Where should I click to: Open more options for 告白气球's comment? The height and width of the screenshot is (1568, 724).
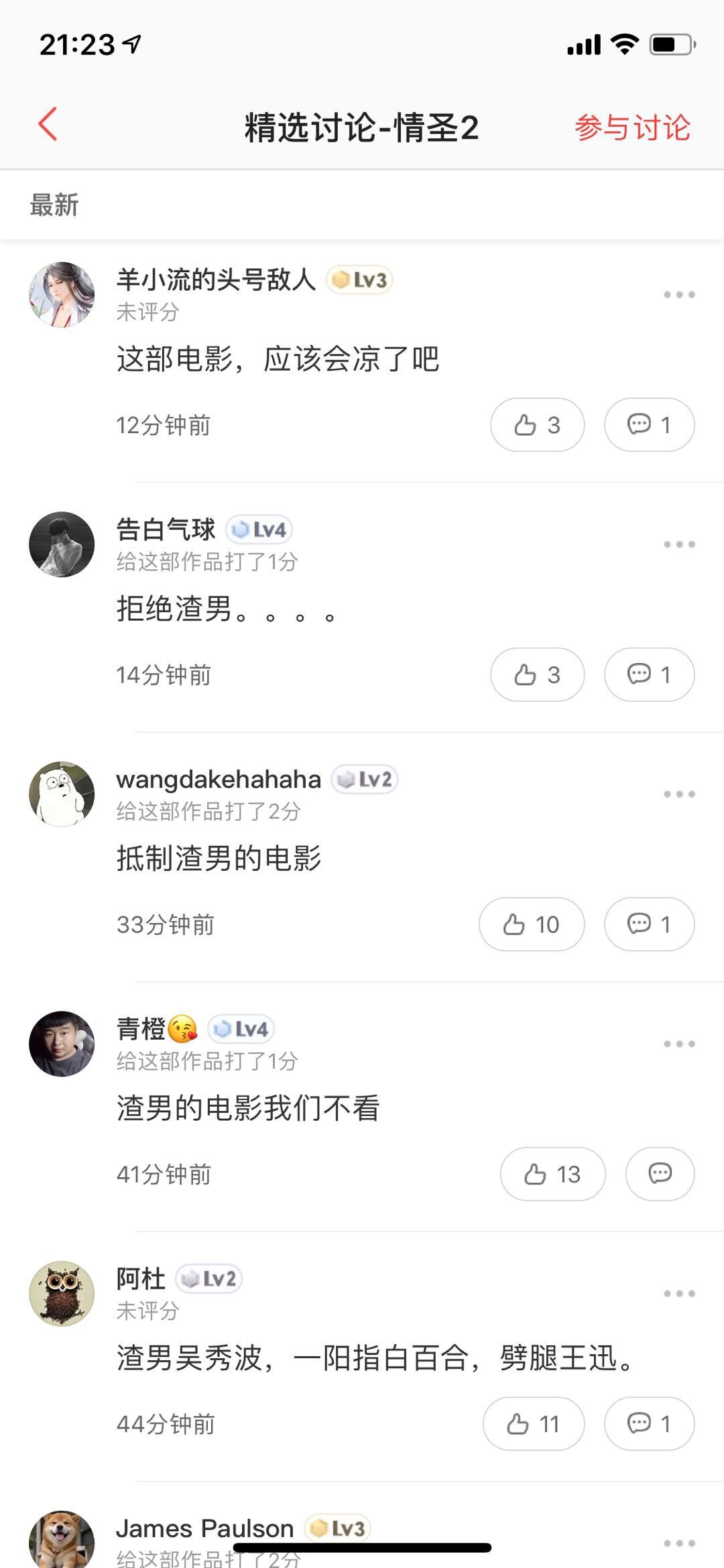tap(678, 544)
